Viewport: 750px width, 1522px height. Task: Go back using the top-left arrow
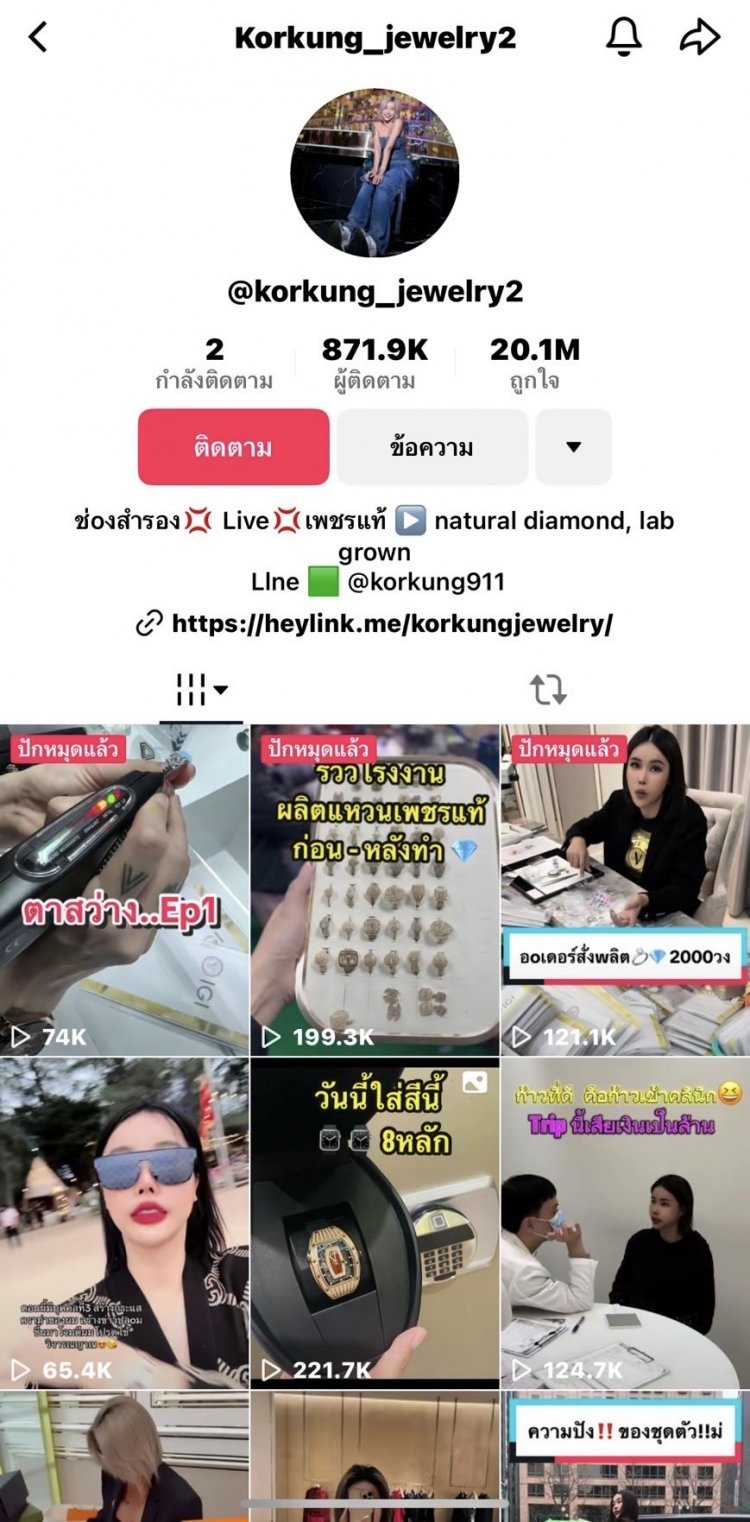click(38, 38)
